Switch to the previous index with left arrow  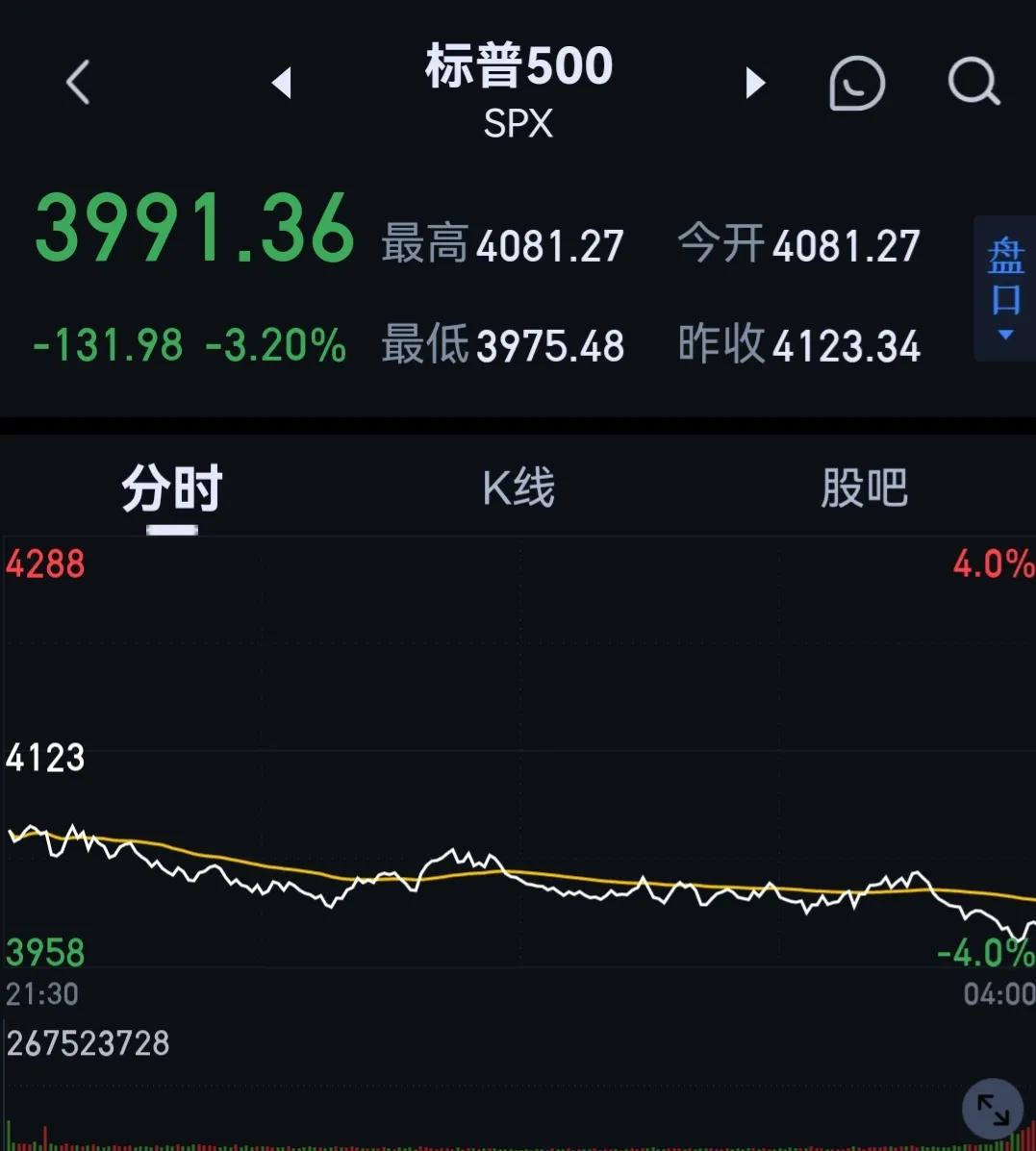(282, 83)
